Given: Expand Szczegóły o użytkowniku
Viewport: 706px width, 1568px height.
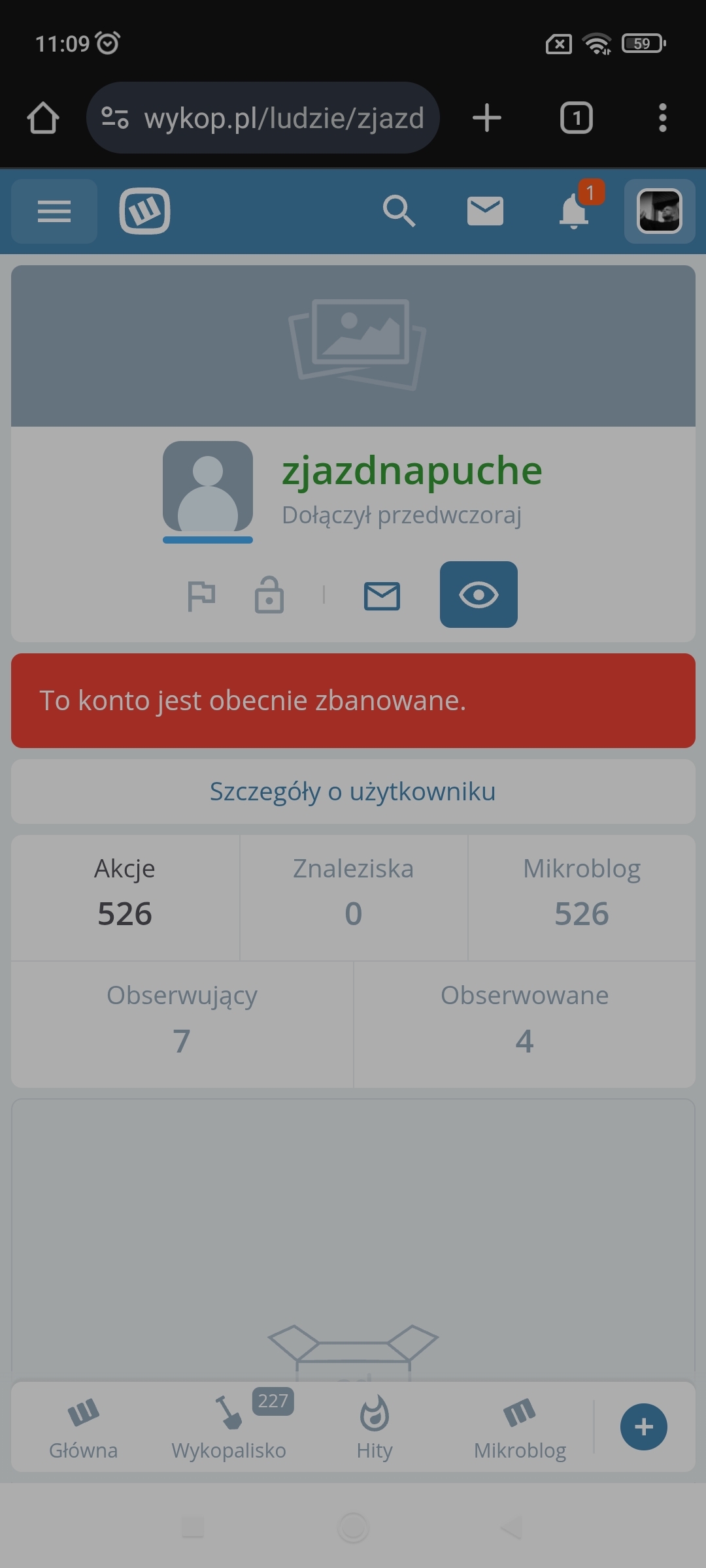Looking at the screenshot, I should [x=353, y=791].
